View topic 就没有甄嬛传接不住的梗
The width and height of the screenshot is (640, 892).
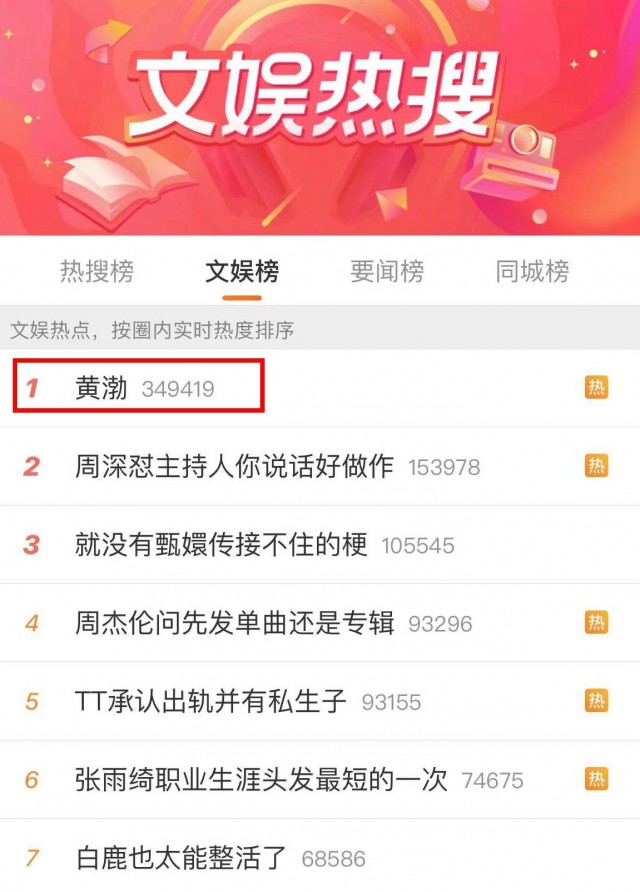pyautogui.click(x=221, y=545)
